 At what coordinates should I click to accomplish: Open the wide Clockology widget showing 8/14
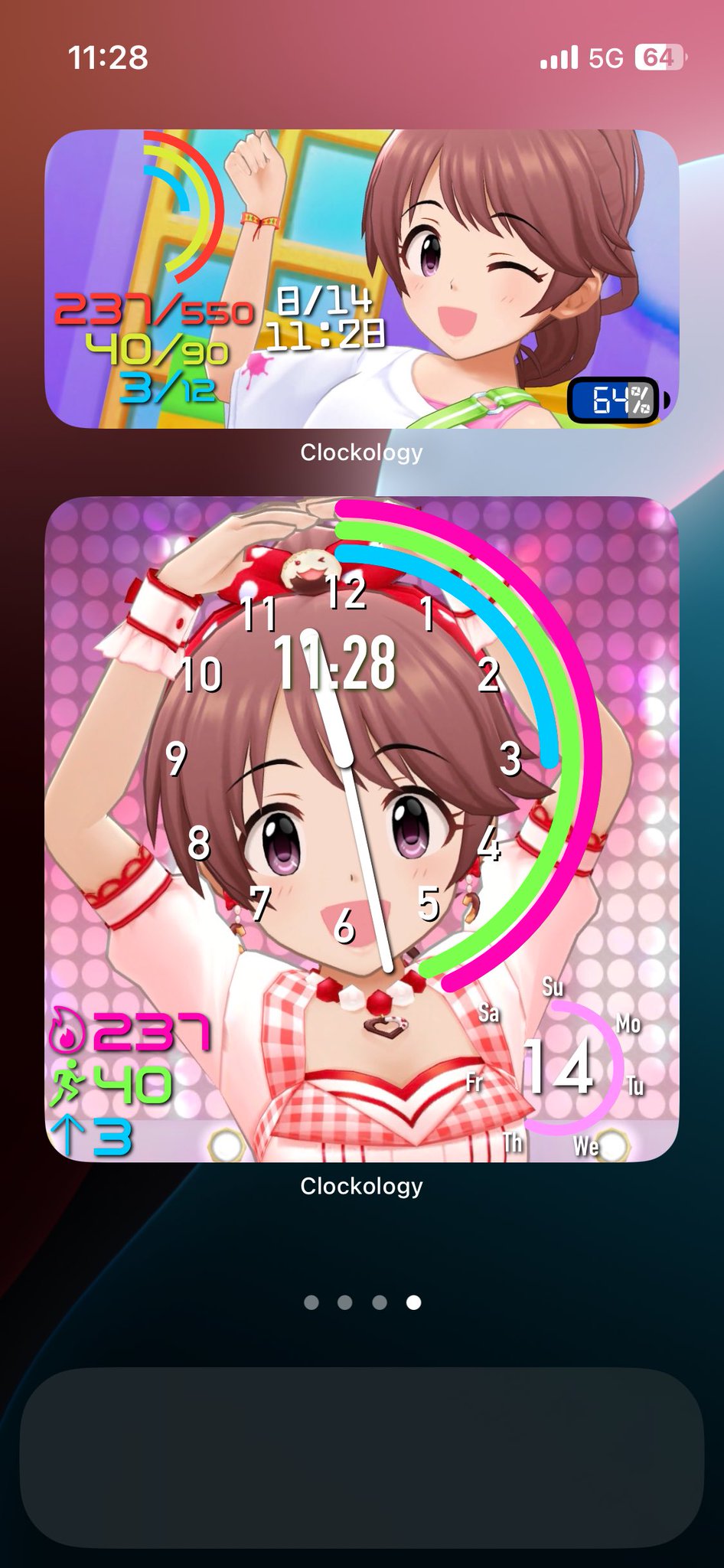361,279
